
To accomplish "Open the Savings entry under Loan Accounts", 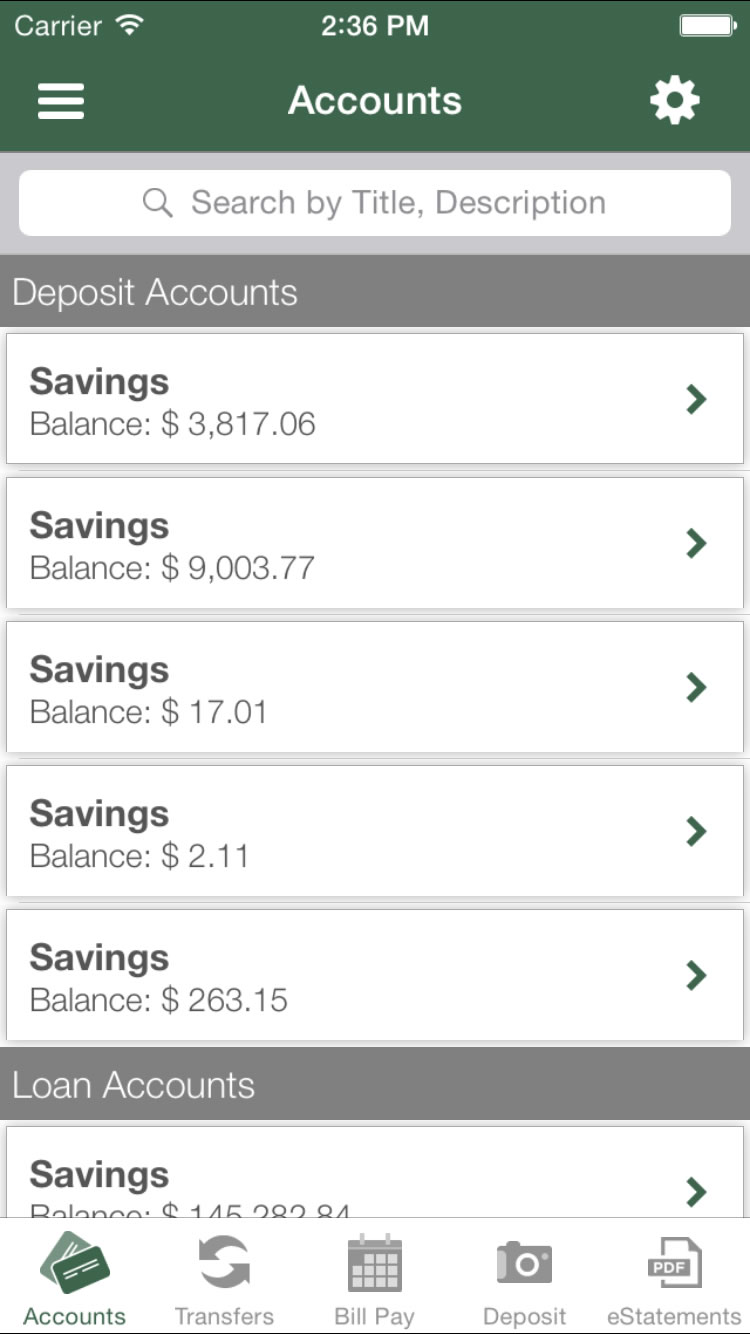I will coord(375,1172).
